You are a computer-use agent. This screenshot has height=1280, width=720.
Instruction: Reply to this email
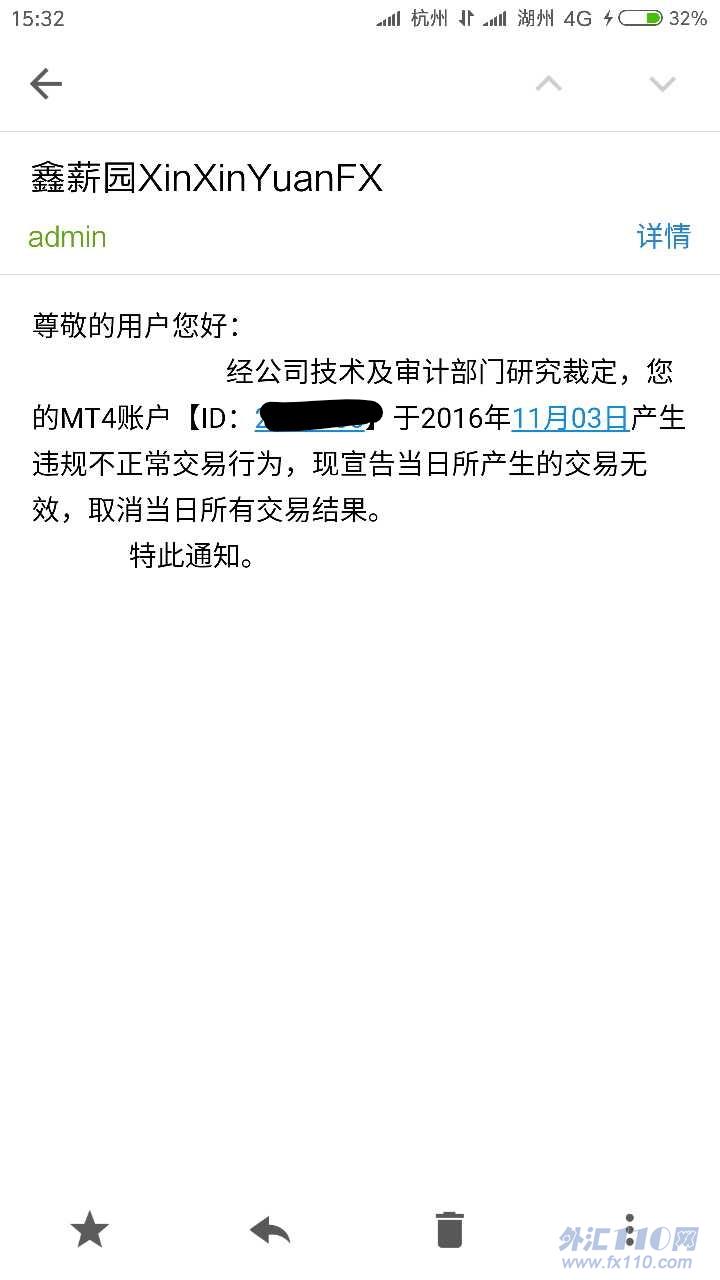click(270, 1230)
